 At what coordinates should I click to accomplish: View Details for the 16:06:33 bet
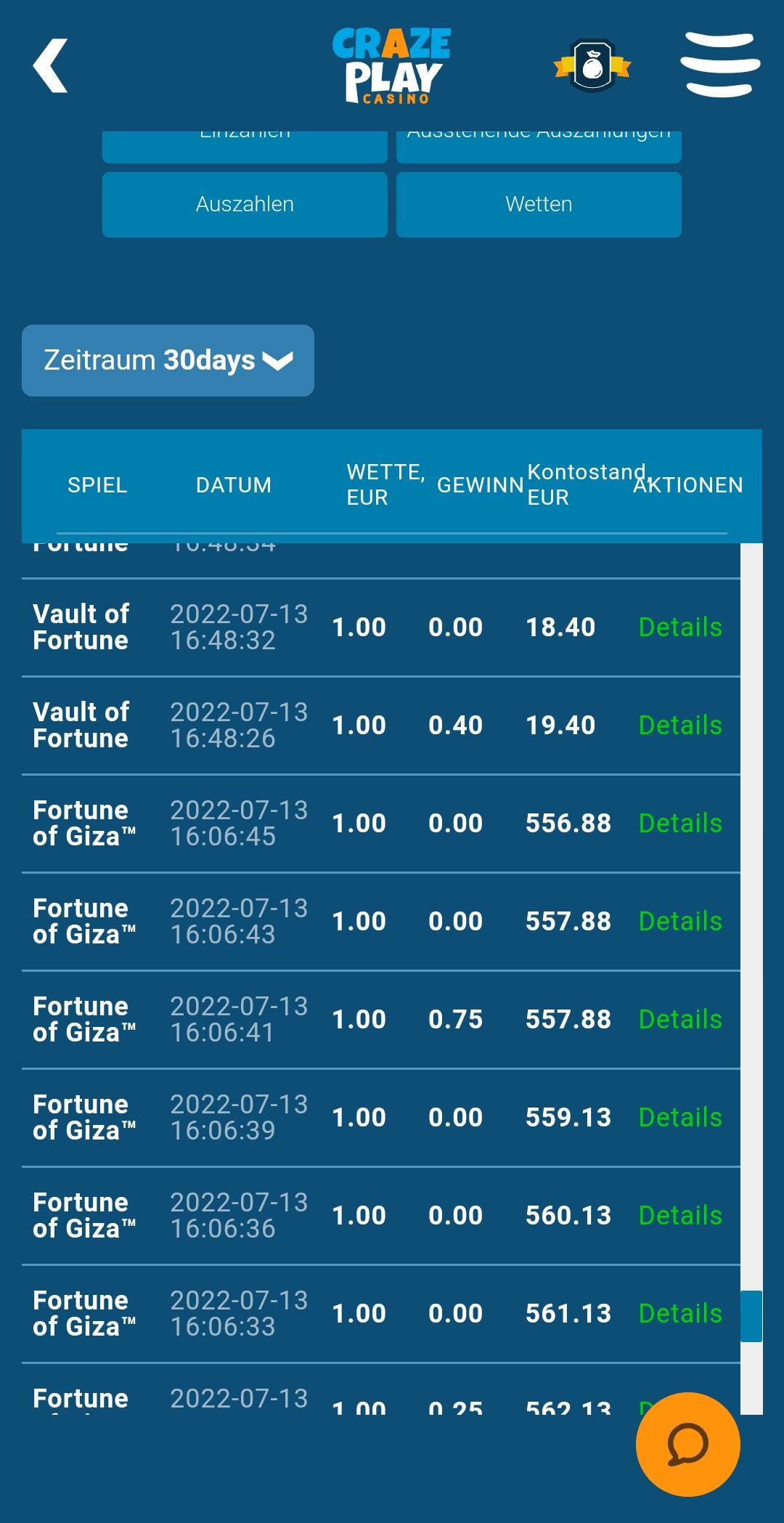click(680, 1314)
